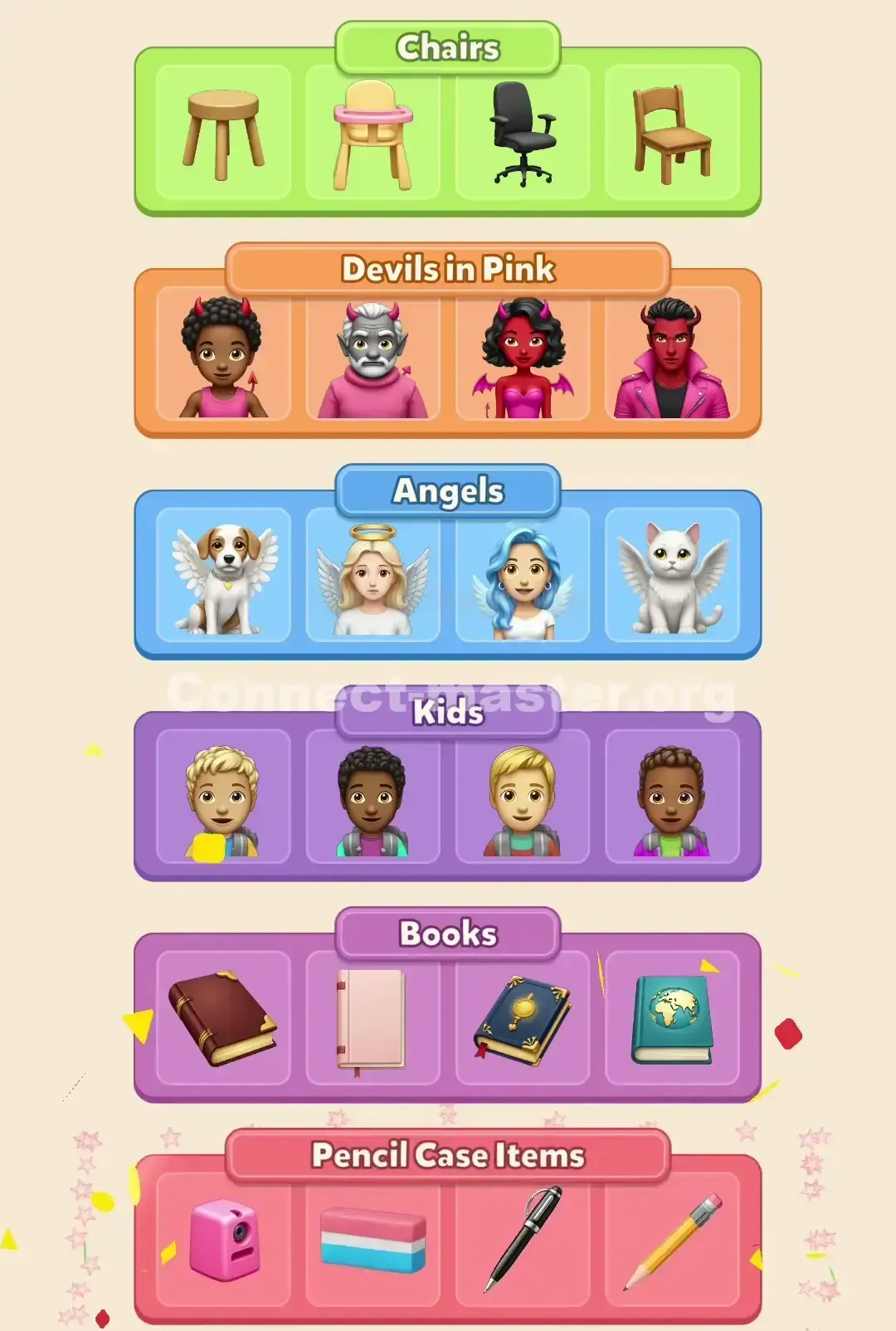Click the winged angel dog

coord(221,577)
